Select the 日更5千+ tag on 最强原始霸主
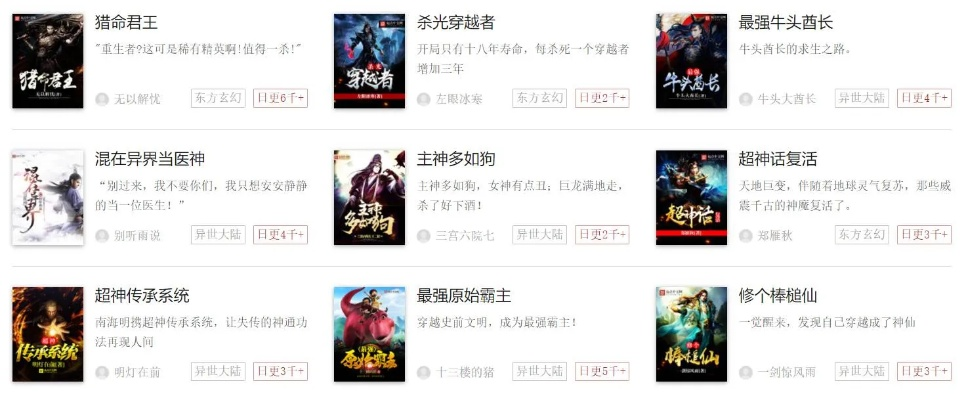 [x=602, y=372]
